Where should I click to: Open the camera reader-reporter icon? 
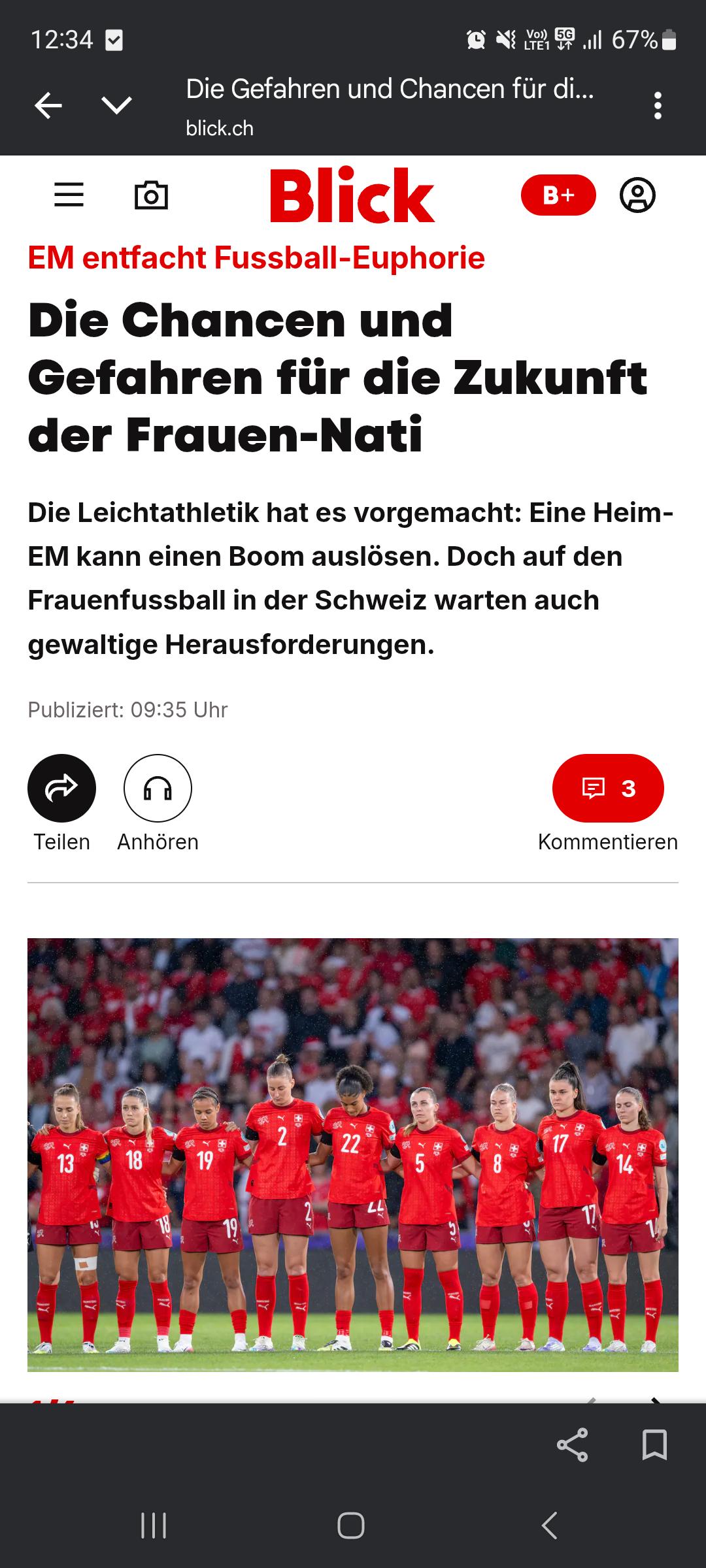coord(151,195)
